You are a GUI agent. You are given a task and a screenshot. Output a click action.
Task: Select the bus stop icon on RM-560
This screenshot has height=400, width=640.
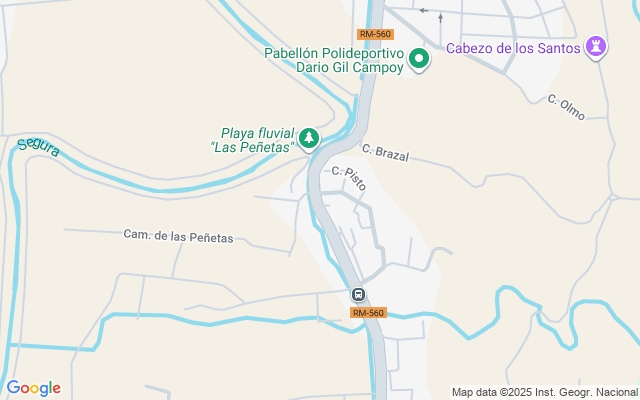pos(358,294)
